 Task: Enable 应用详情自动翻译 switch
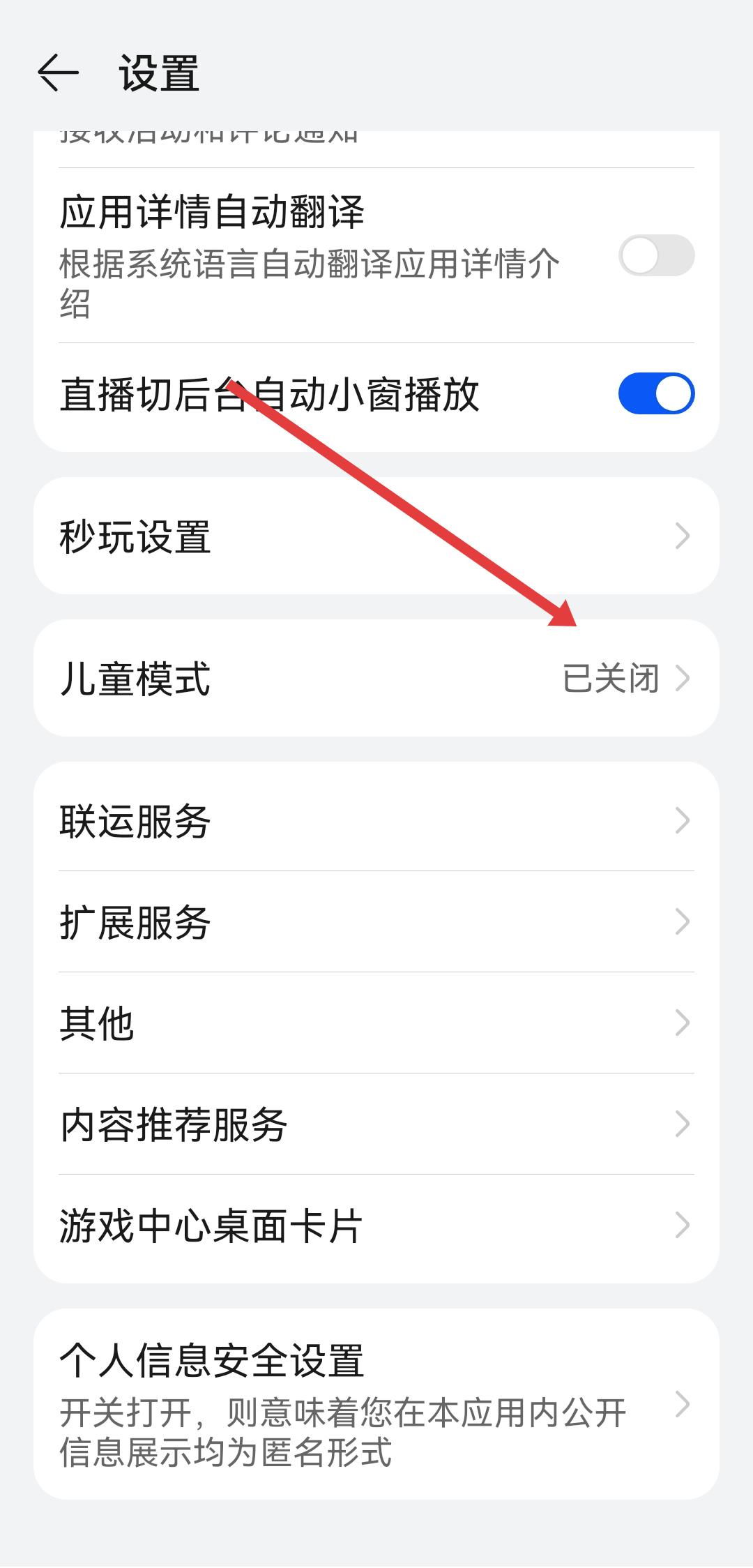pyautogui.click(x=655, y=255)
